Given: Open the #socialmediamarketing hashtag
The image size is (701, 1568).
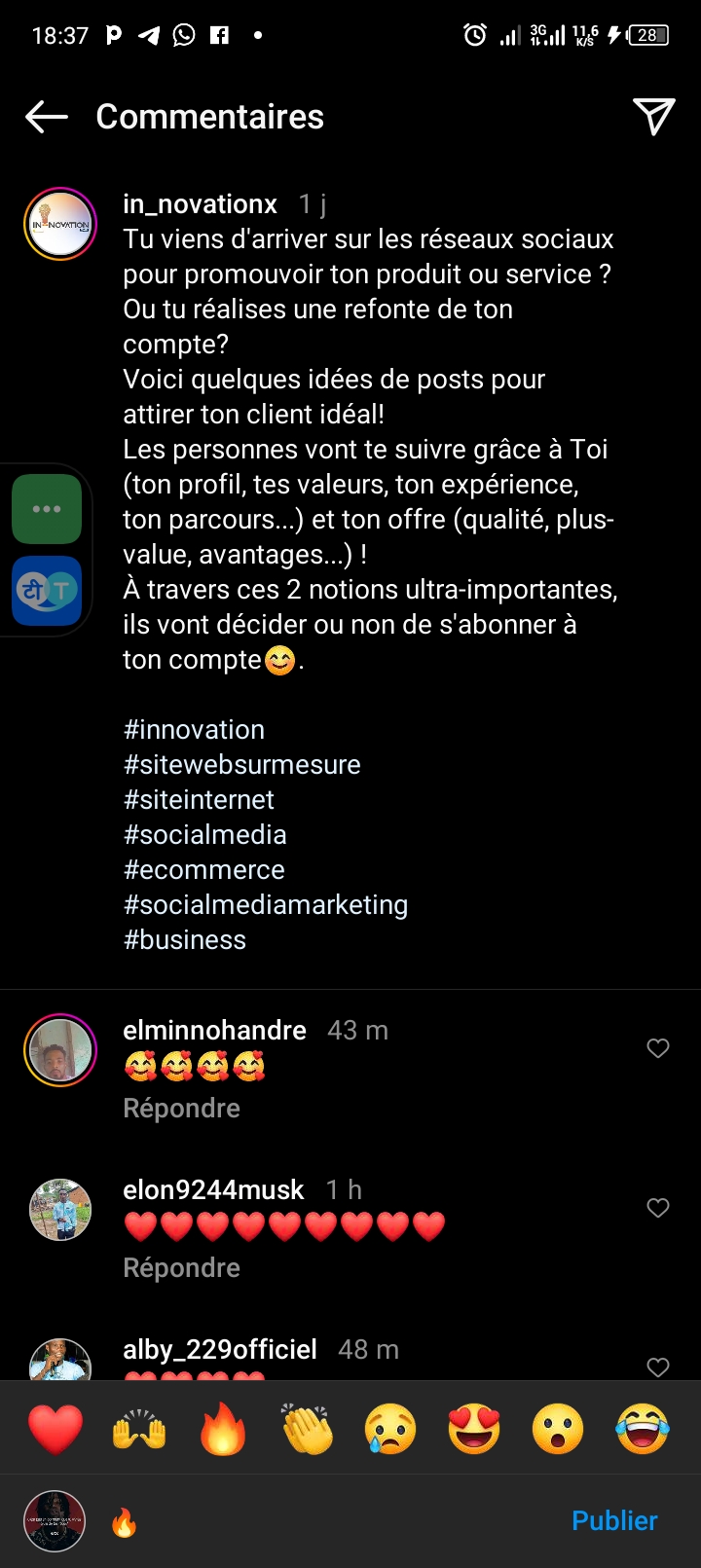Looking at the screenshot, I should pos(265,905).
